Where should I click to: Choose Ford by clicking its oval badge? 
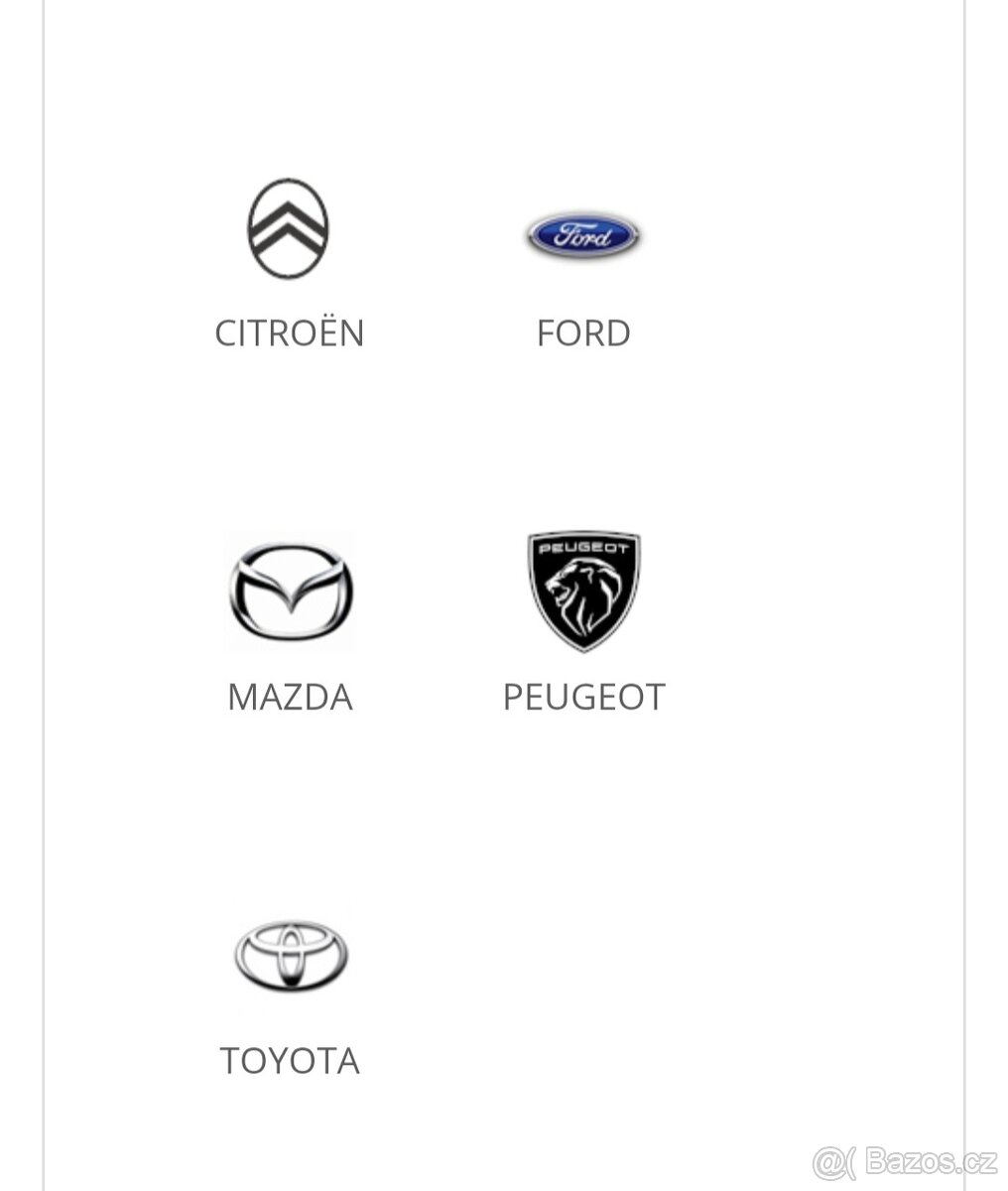583,235
